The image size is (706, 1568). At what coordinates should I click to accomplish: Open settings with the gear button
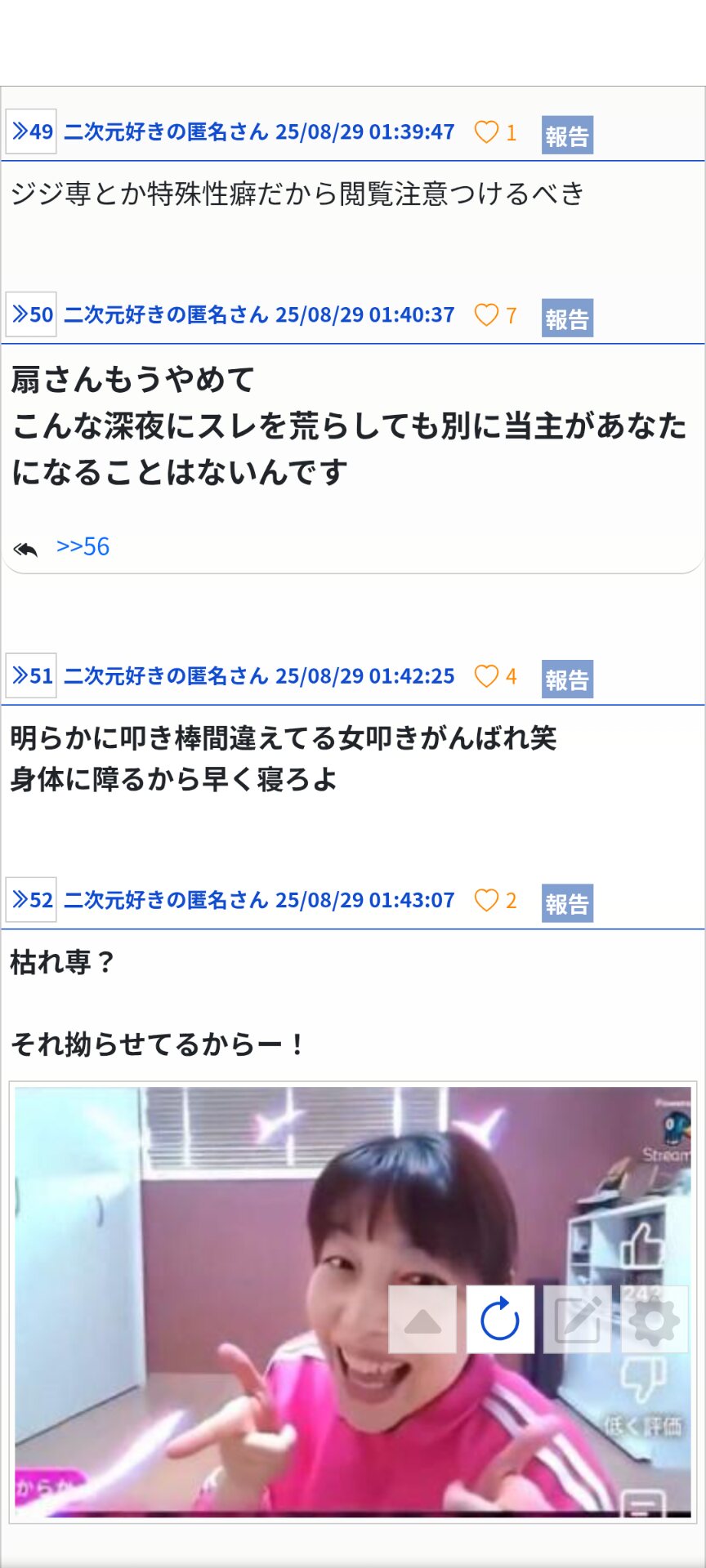pyautogui.click(x=655, y=1320)
